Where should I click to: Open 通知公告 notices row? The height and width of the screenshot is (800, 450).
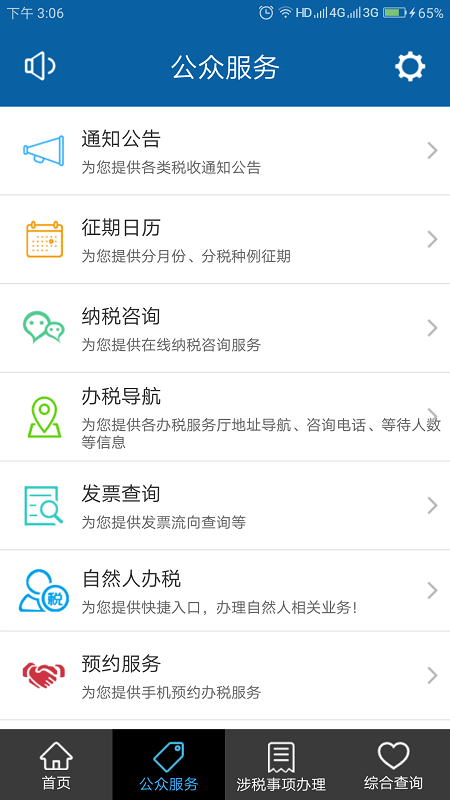pos(225,151)
